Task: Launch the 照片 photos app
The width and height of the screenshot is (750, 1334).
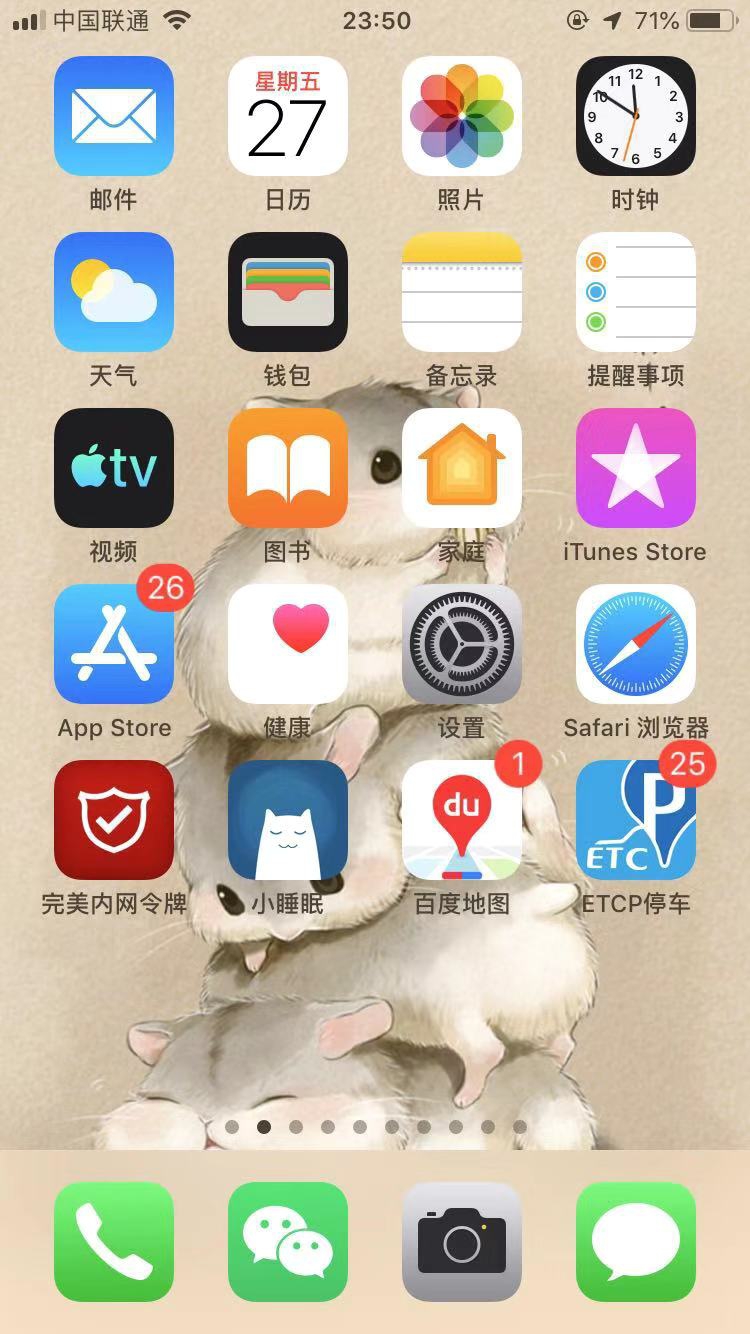Action: (462, 116)
